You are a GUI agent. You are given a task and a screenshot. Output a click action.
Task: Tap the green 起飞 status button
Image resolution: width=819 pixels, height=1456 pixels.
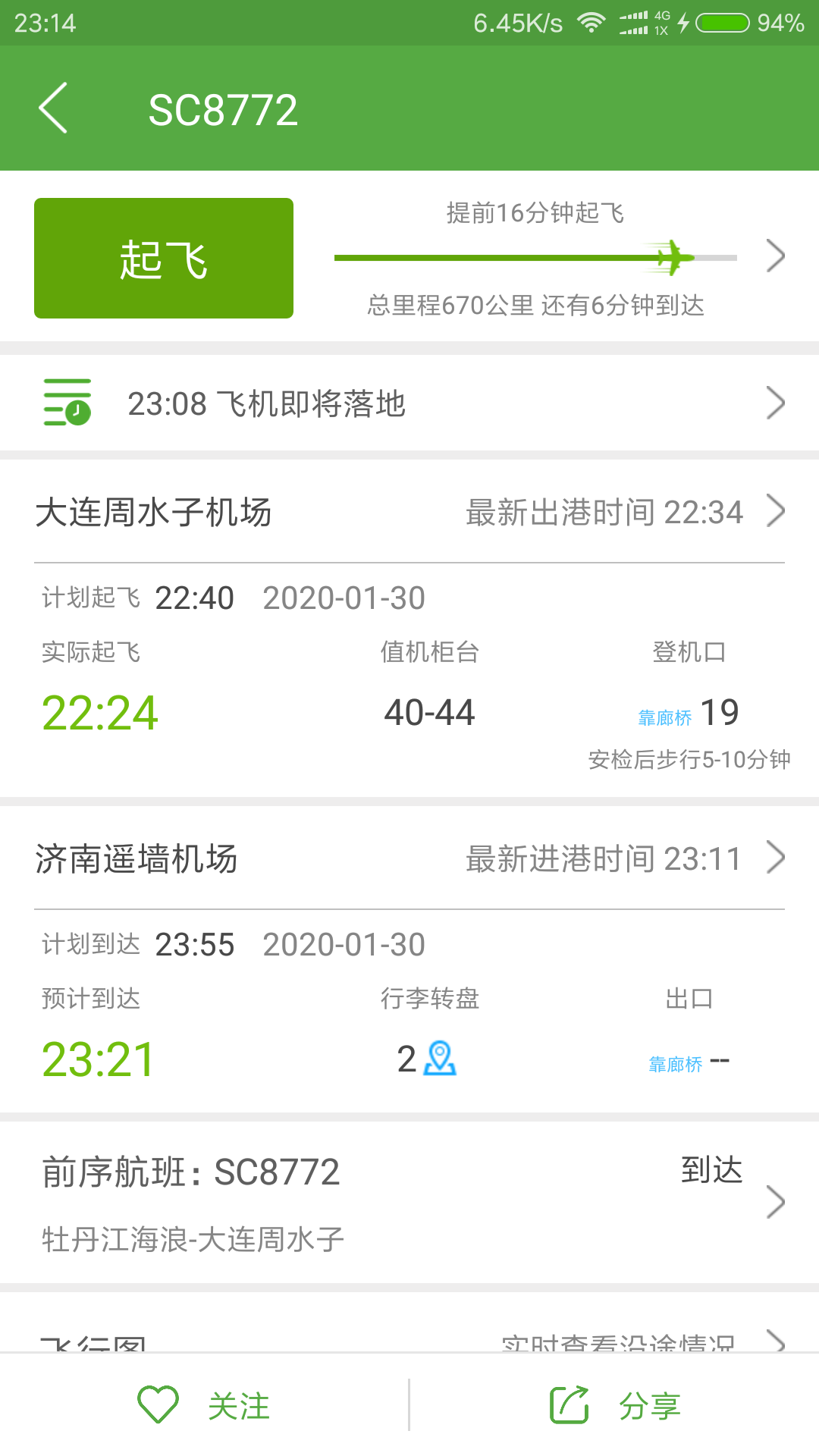pos(164,258)
